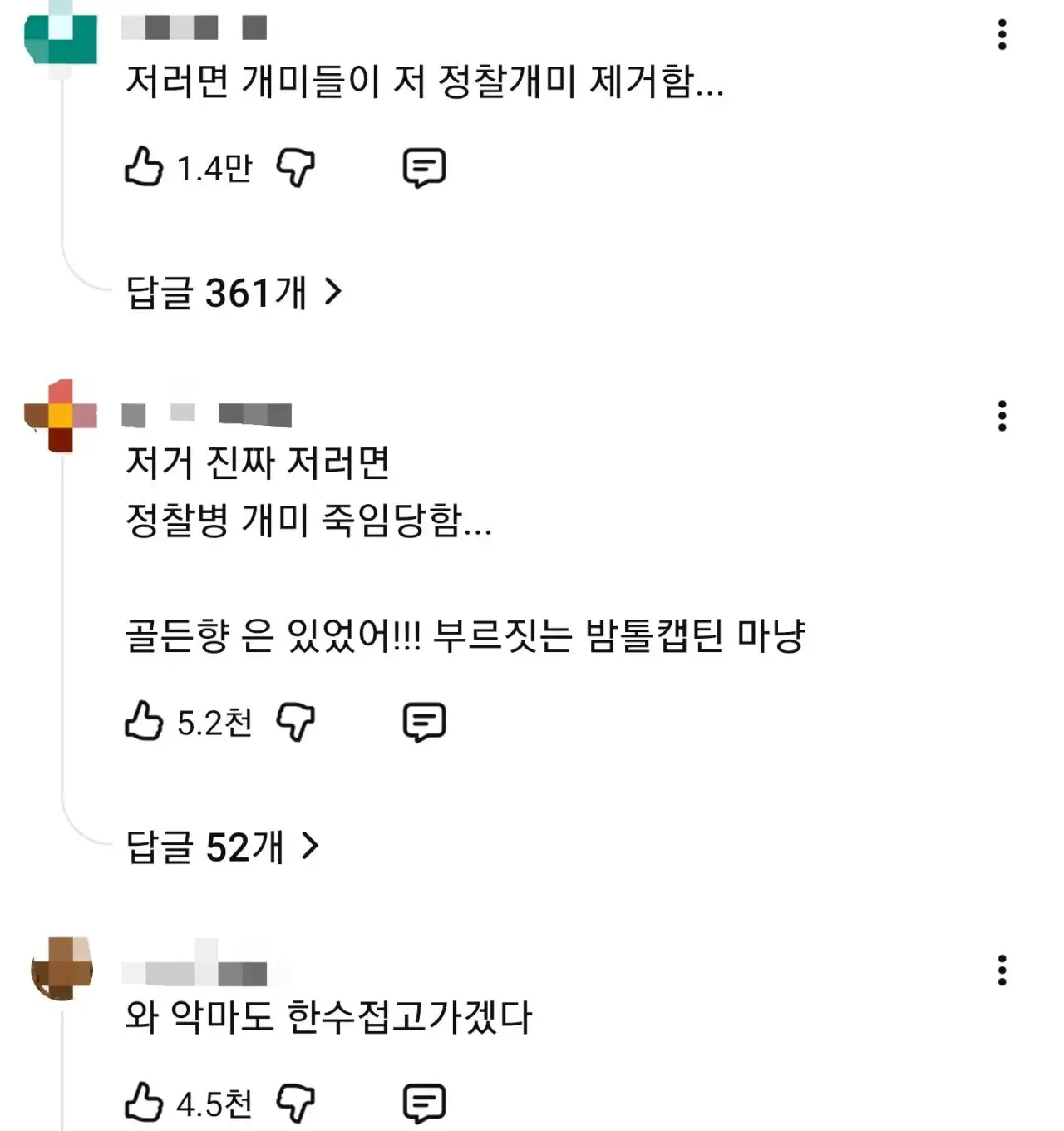Like the comment with 5.2천 likes
1064x1131 pixels.
click(144, 721)
